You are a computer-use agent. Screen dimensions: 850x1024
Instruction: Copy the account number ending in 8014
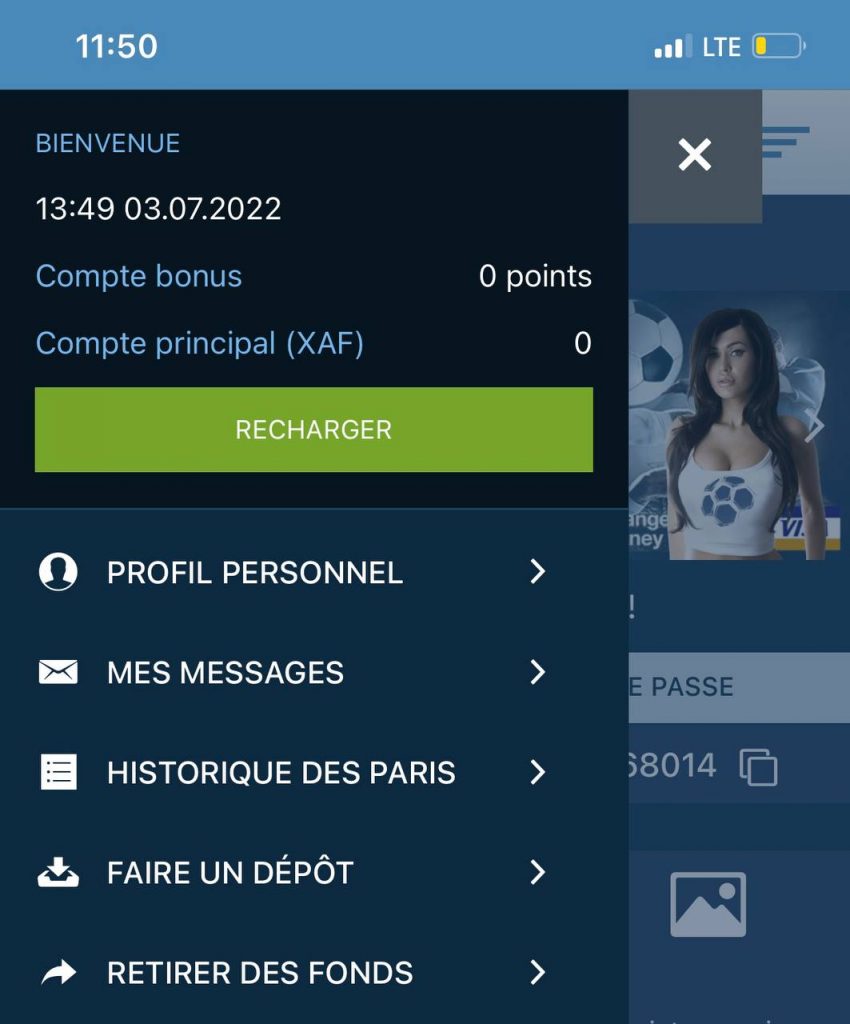pyautogui.click(x=758, y=767)
